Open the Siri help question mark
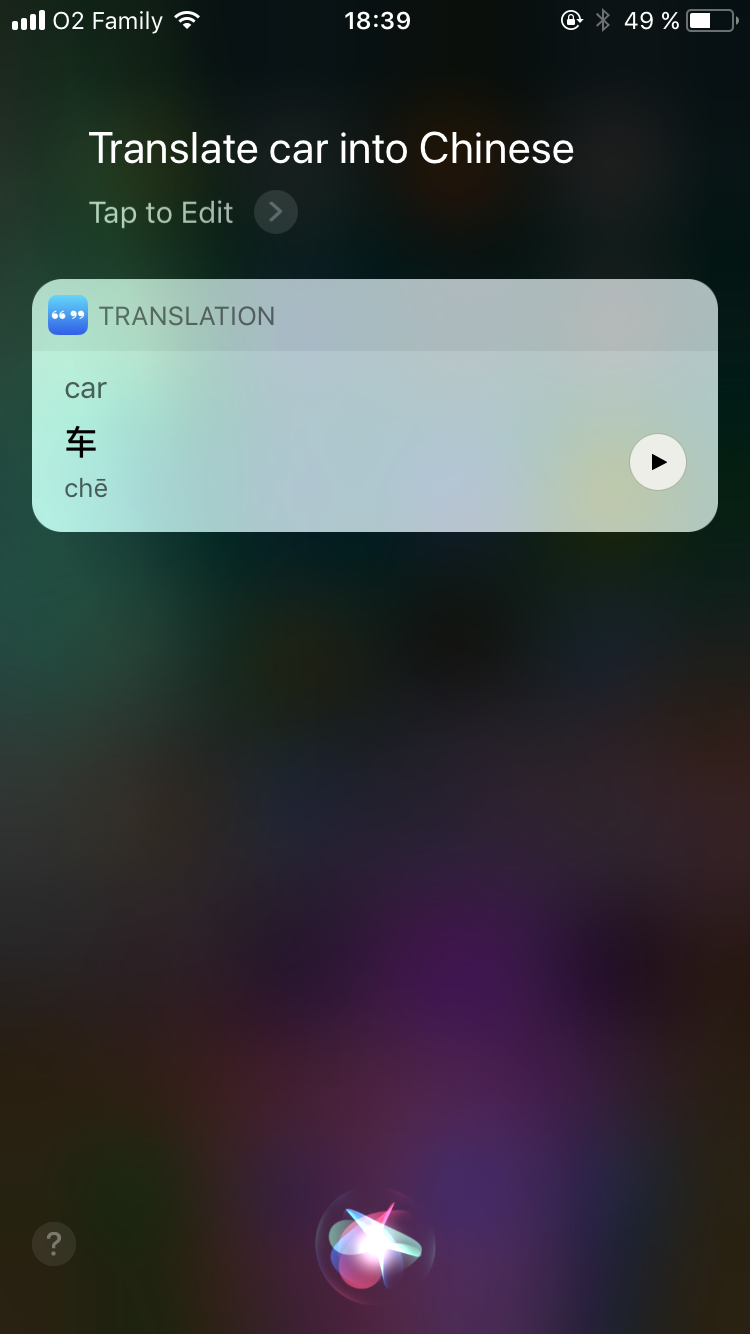 pyautogui.click(x=54, y=1244)
